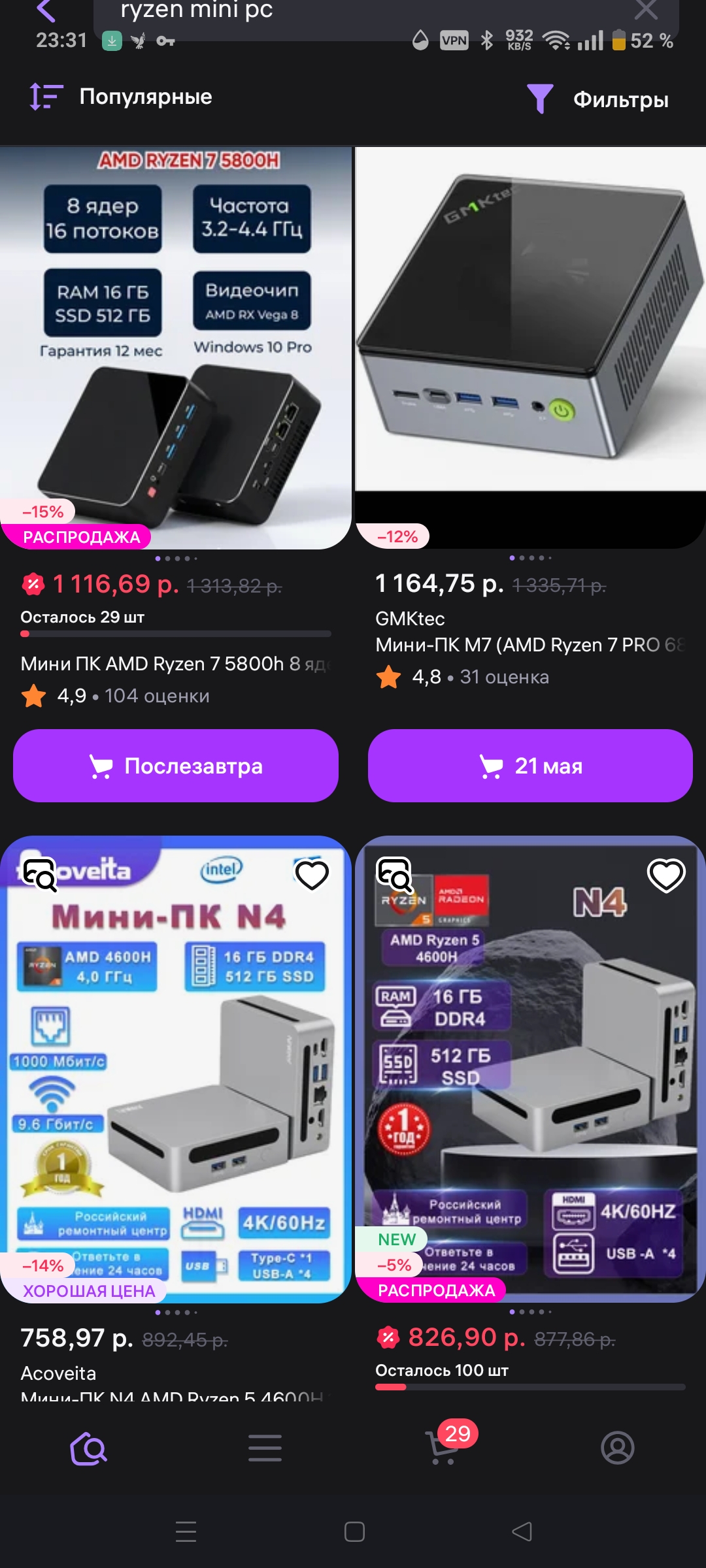Image resolution: width=706 pixels, height=1568 pixels.
Task: Add to cart with "Послезавтра" delivery
Action: point(176,766)
